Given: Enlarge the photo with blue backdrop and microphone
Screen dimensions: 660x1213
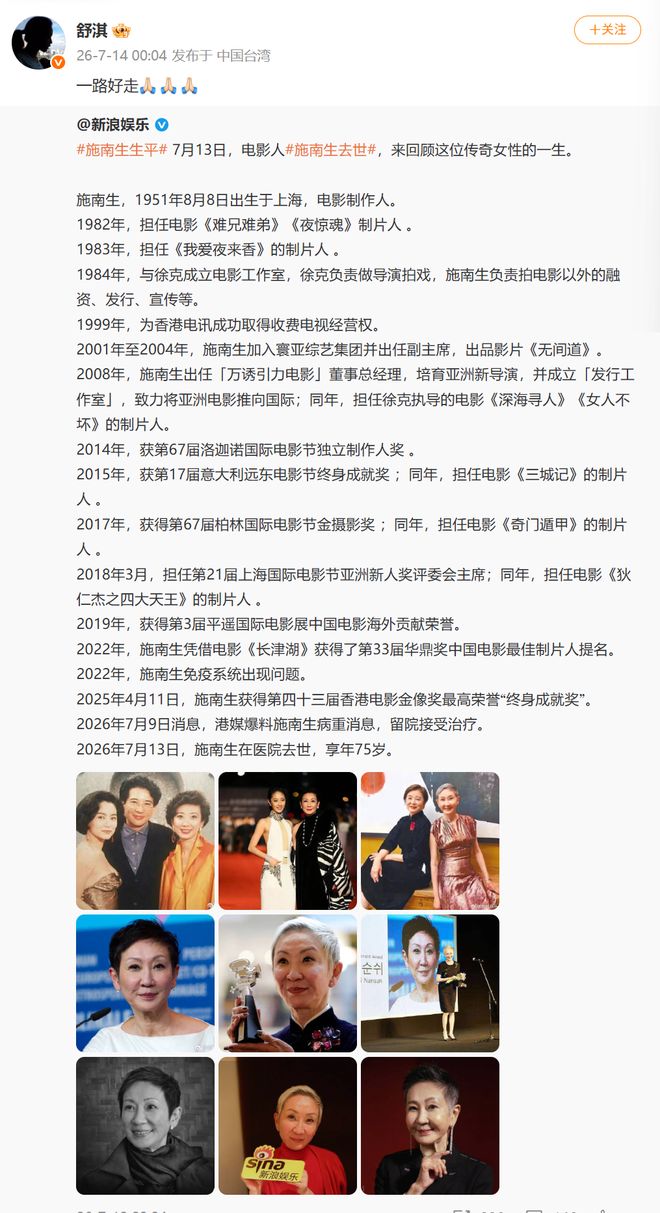Looking at the screenshot, I should [x=145, y=983].
